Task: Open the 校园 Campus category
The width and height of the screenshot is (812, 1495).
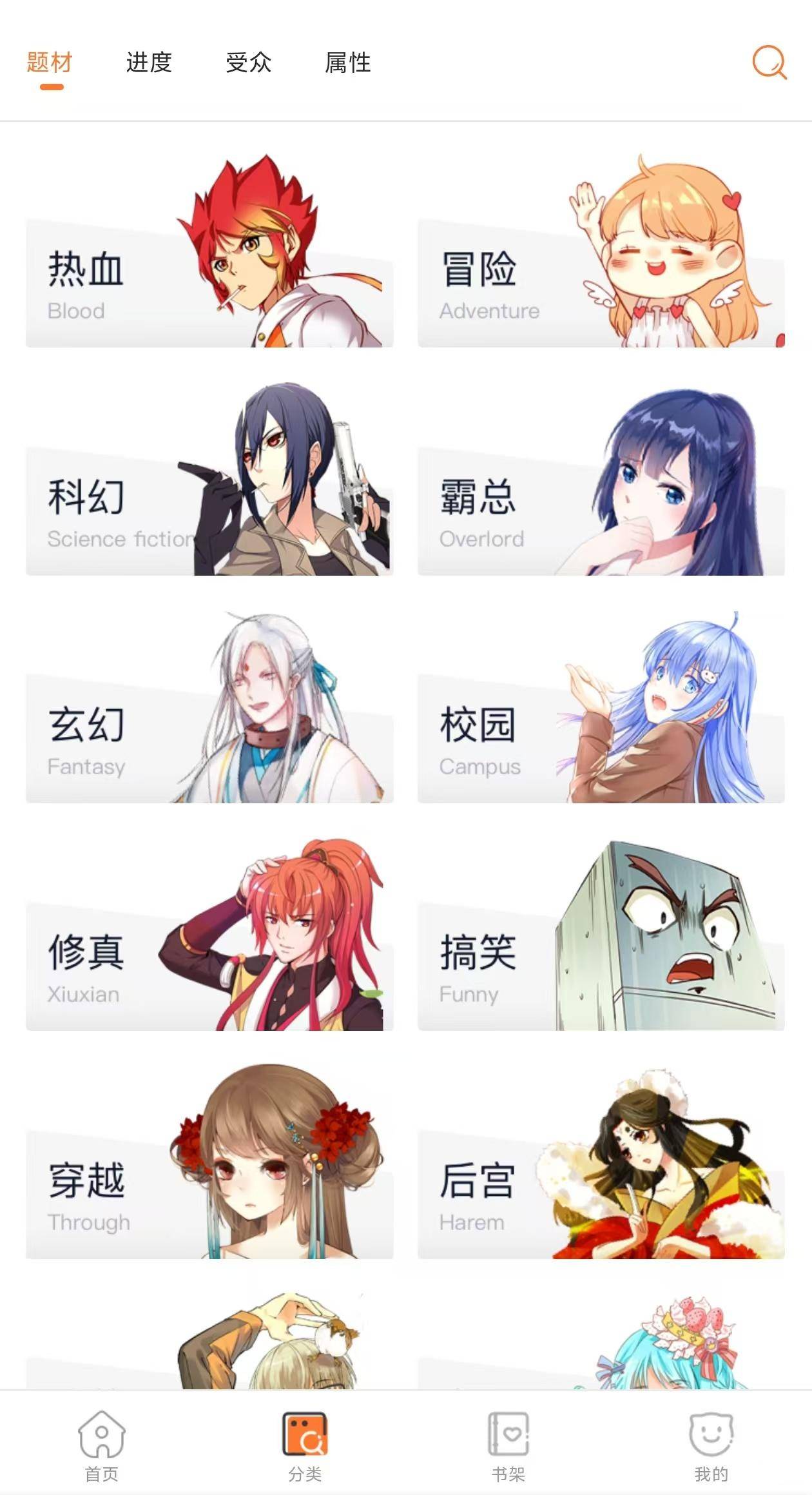Action: [601, 739]
